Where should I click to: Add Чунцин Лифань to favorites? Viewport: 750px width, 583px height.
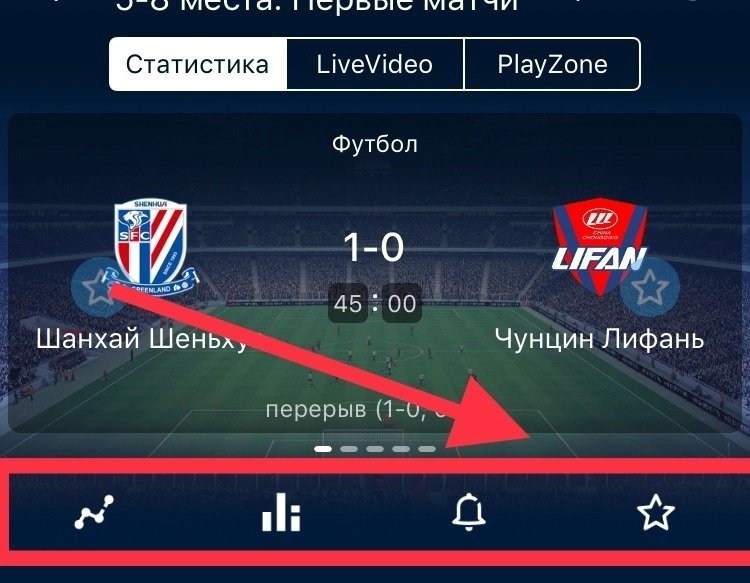(x=650, y=289)
